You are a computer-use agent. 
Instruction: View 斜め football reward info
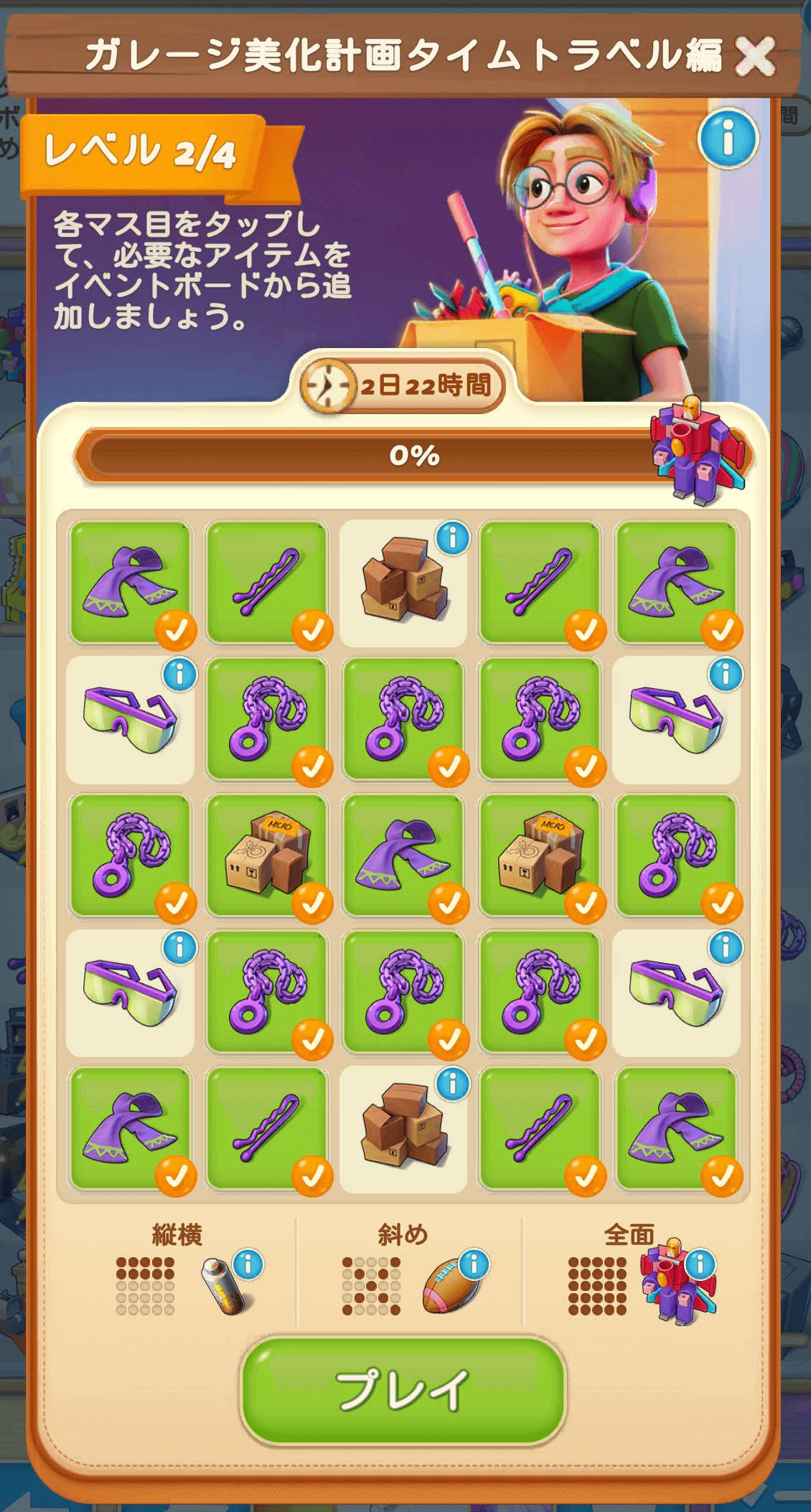474,1264
